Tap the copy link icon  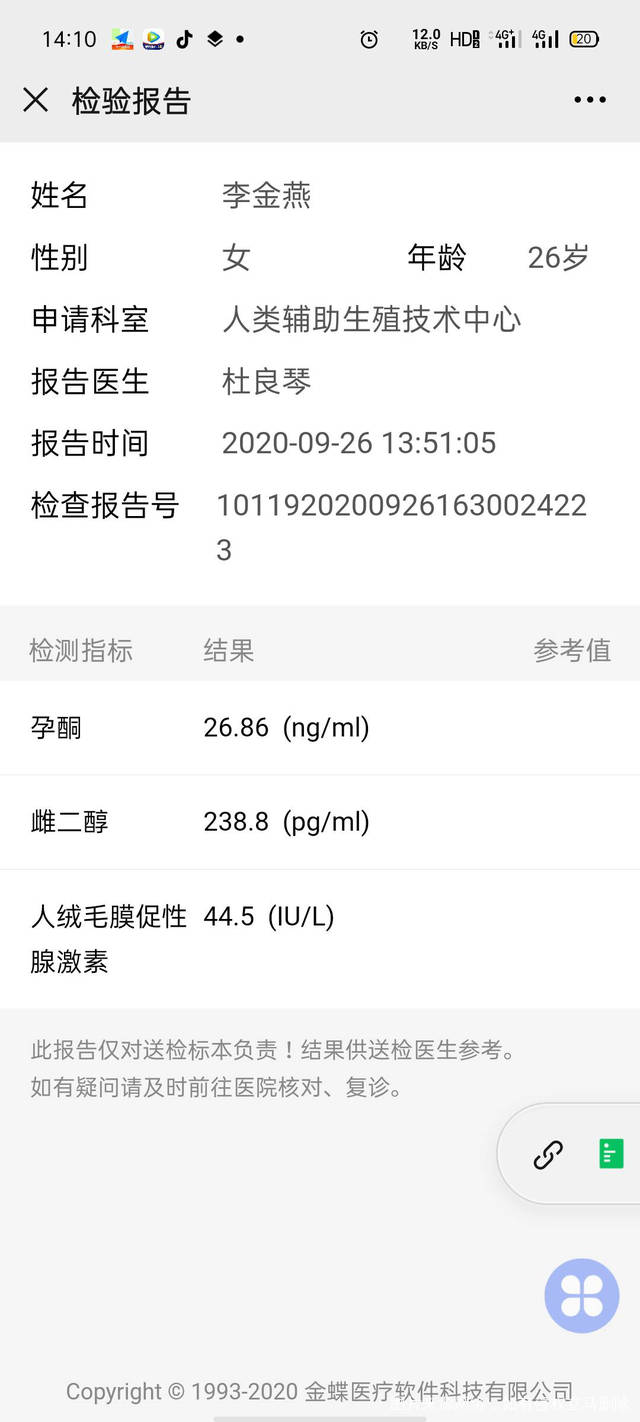548,1155
